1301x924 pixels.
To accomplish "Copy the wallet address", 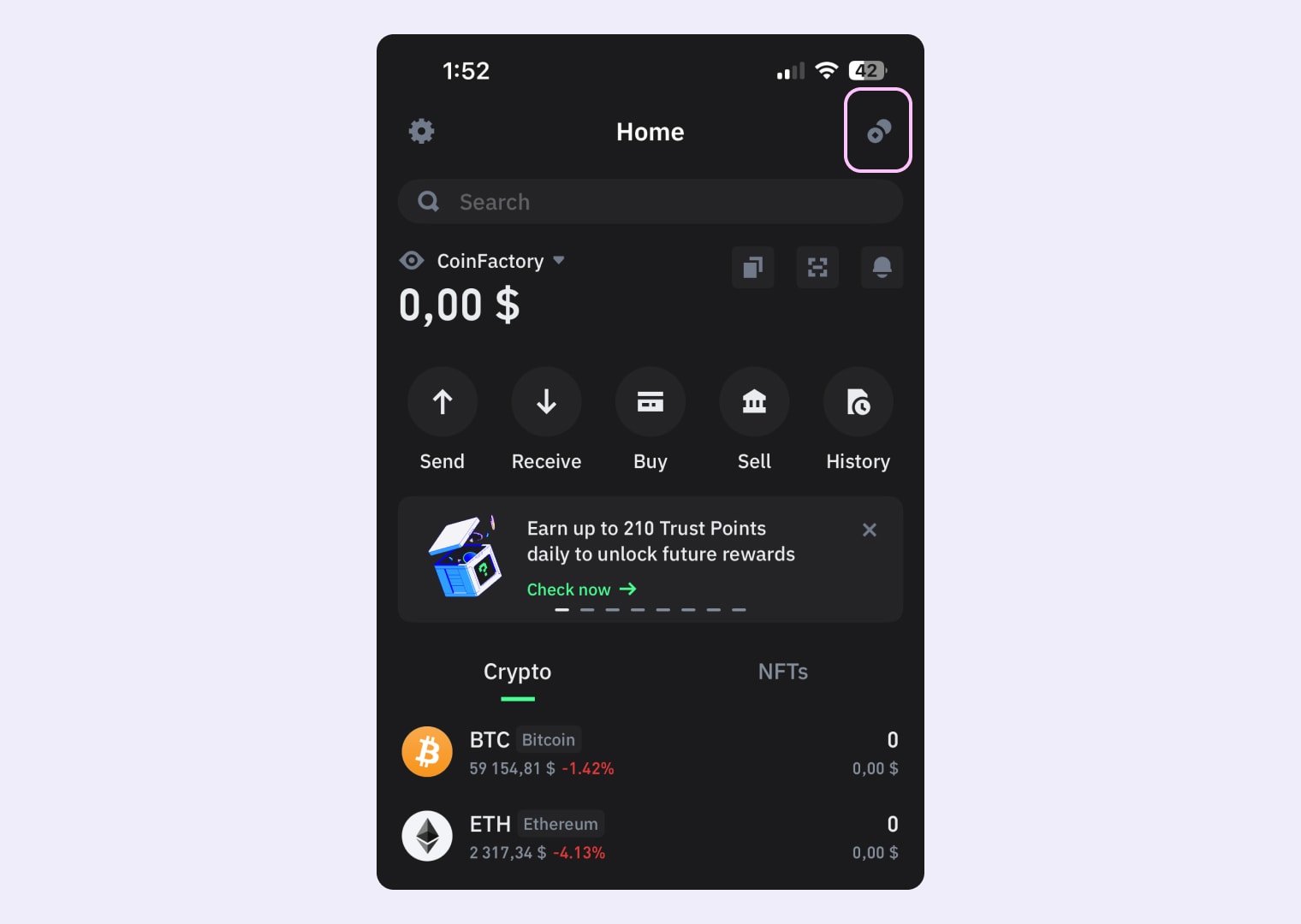I will pos(753,268).
